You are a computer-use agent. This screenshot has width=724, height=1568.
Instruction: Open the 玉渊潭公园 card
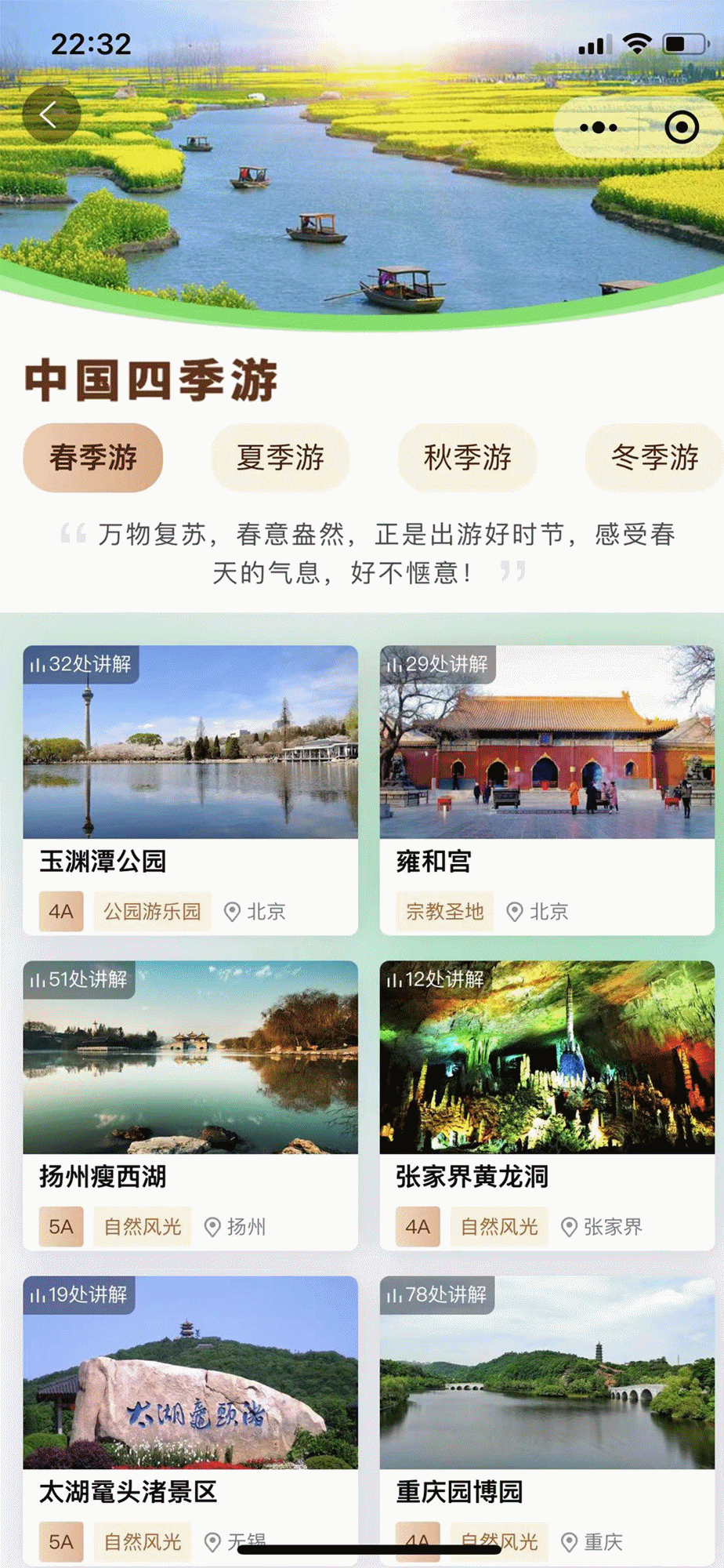[190, 789]
